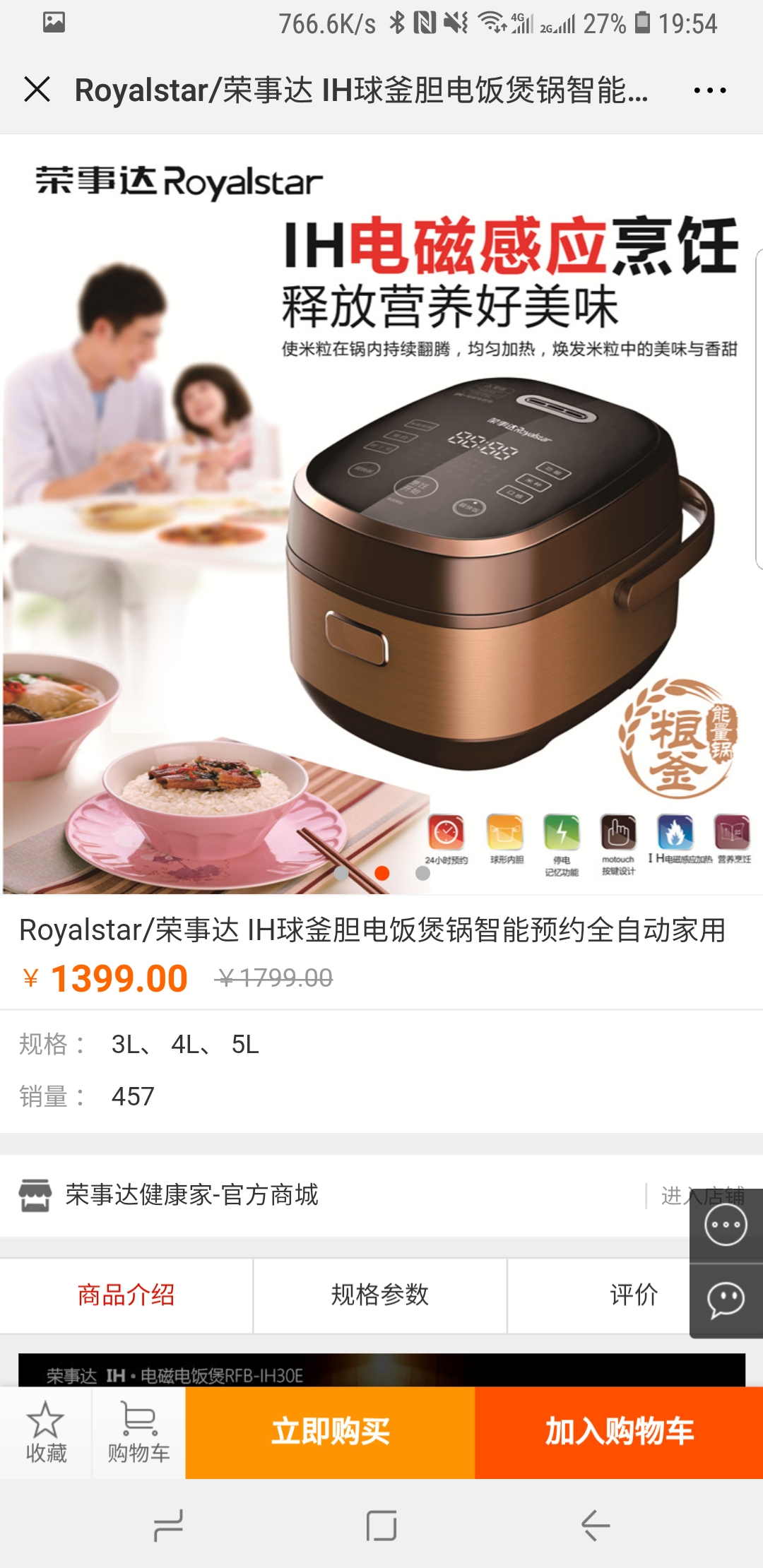Add this product to favorites with 收藏
763x1568 pixels.
click(x=46, y=1433)
